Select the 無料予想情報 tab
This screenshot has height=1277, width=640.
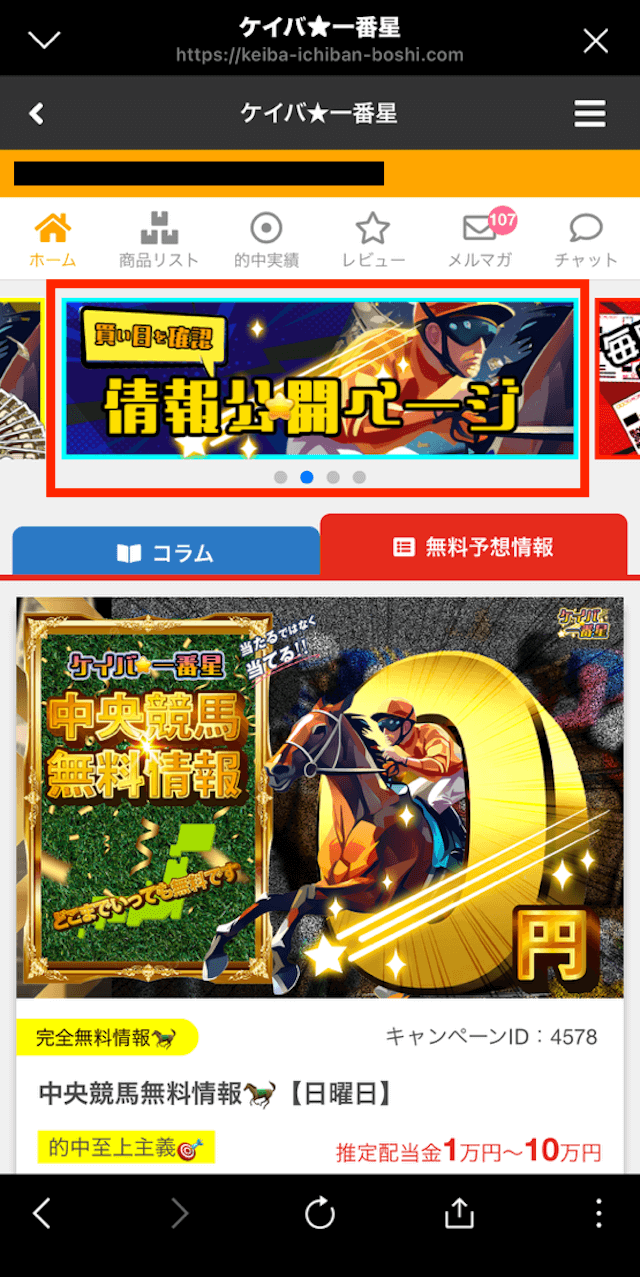point(474,547)
